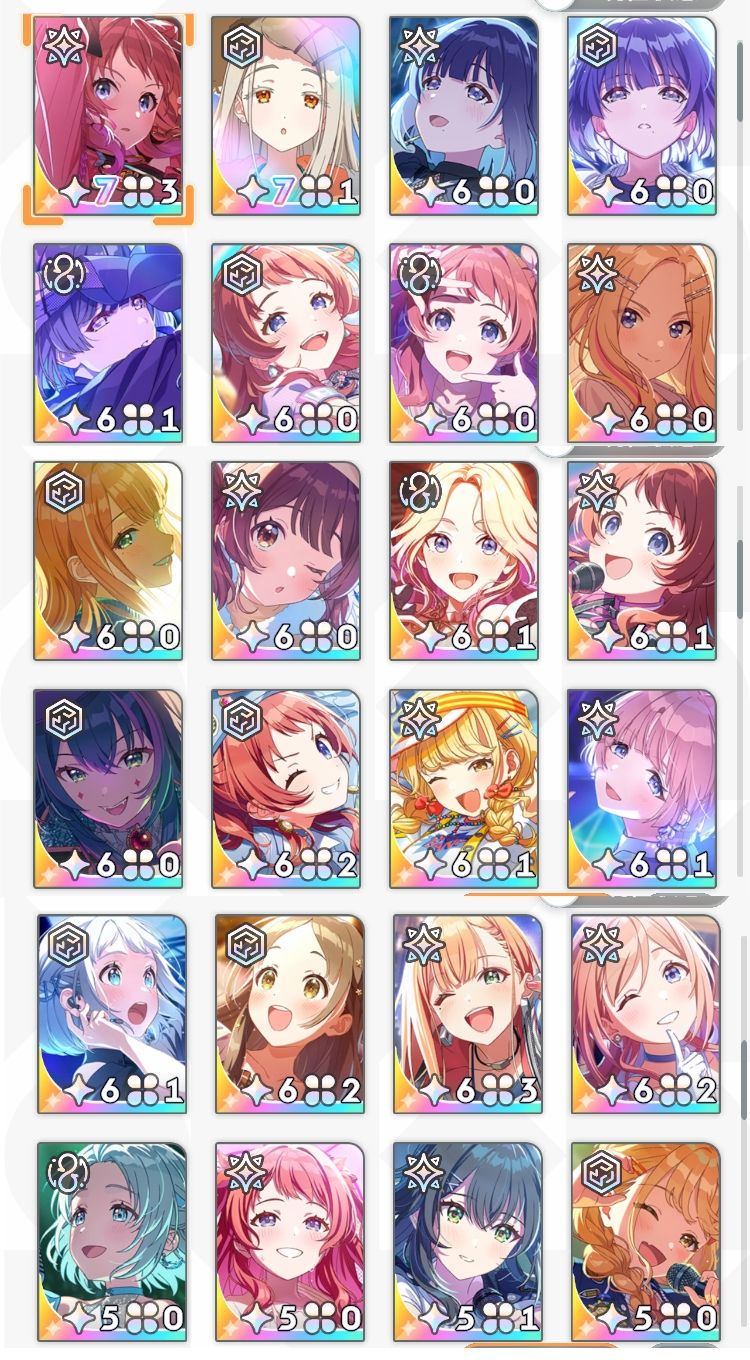750x1360 pixels.
Task: Select the brown-haired girl holding a silver microphone
Action: tap(642, 560)
